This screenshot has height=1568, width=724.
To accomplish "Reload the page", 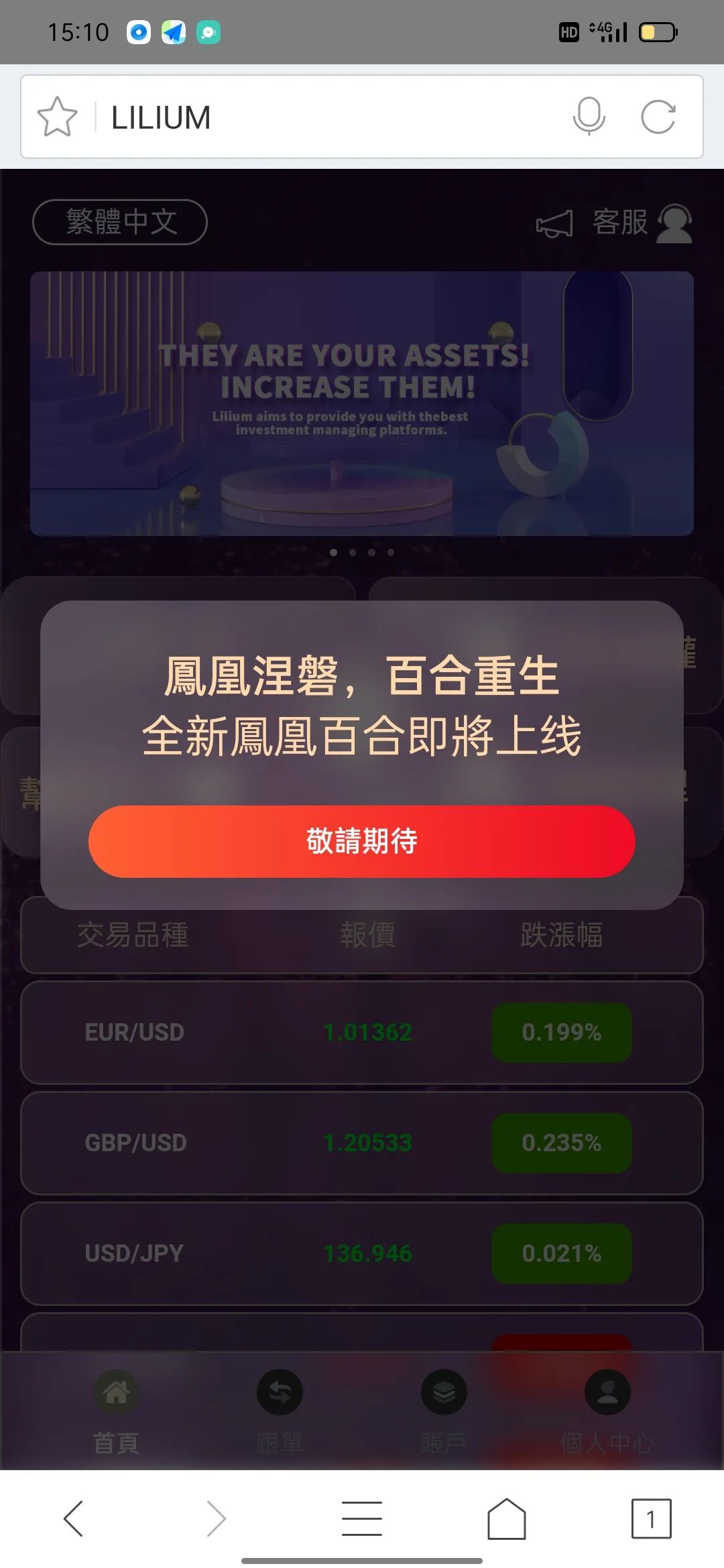I will 658,117.
